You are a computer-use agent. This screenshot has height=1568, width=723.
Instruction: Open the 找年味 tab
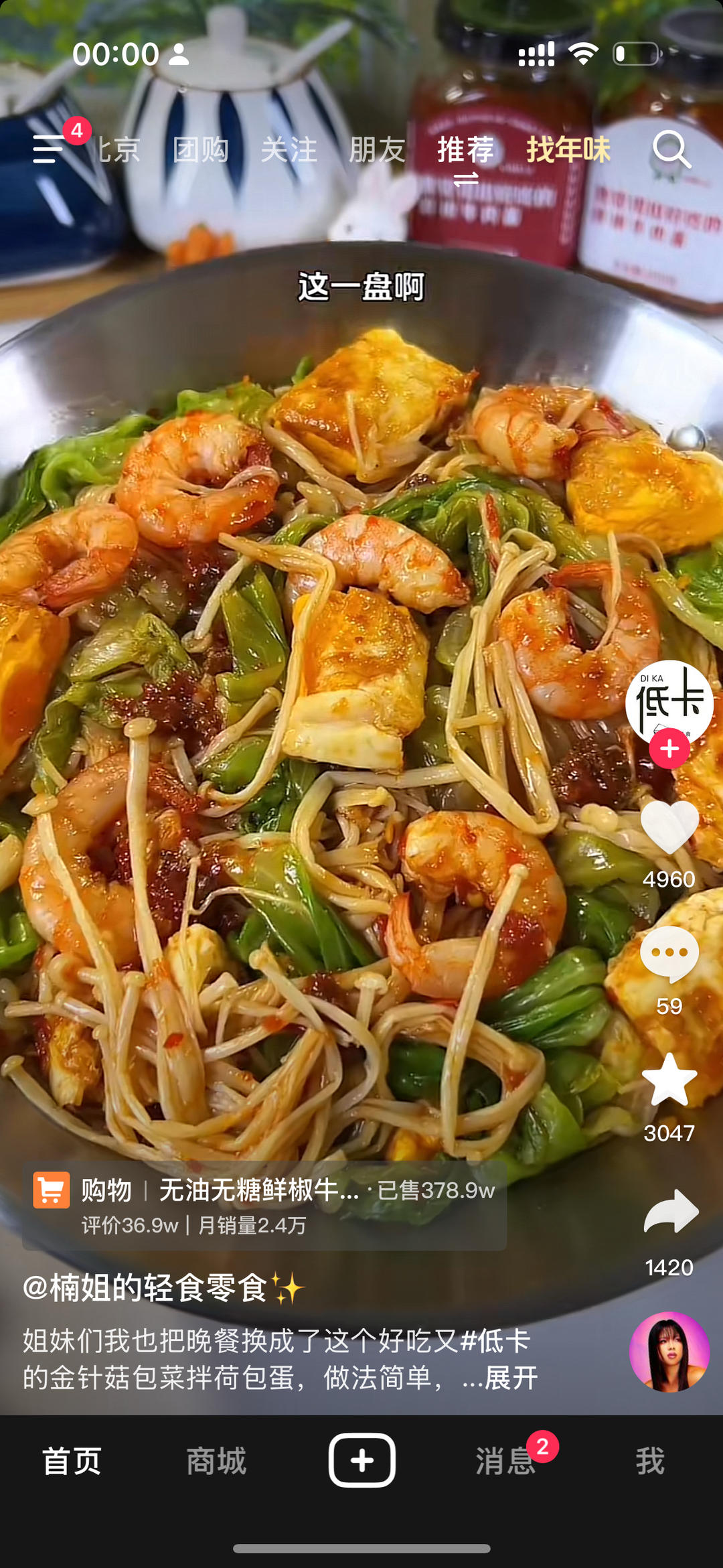(x=568, y=149)
